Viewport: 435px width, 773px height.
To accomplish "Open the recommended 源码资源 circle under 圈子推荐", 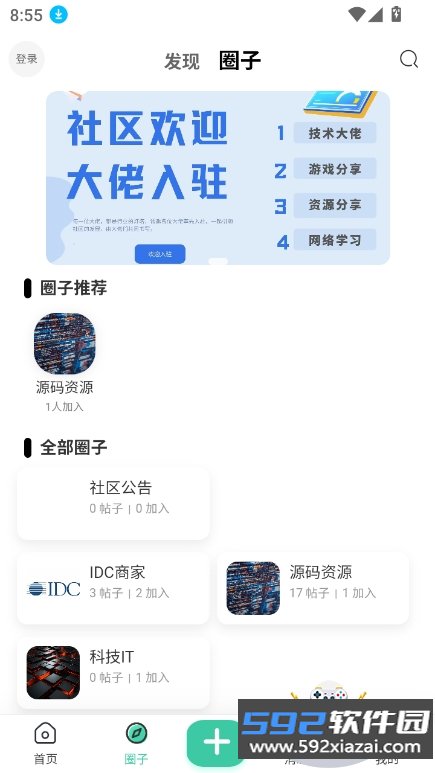I will (x=65, y=362).
